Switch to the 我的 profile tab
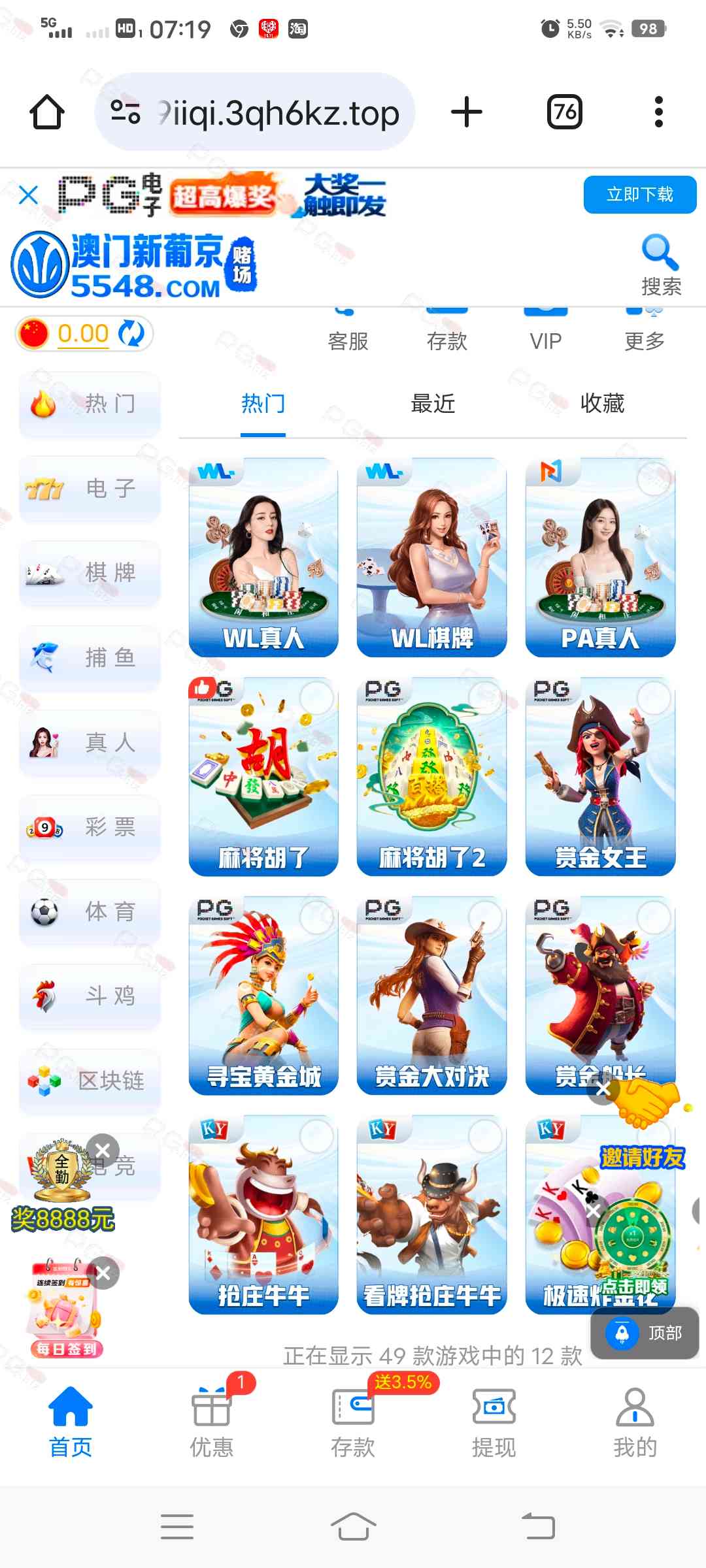The image size is (706, 1568). click(635, 1421)
